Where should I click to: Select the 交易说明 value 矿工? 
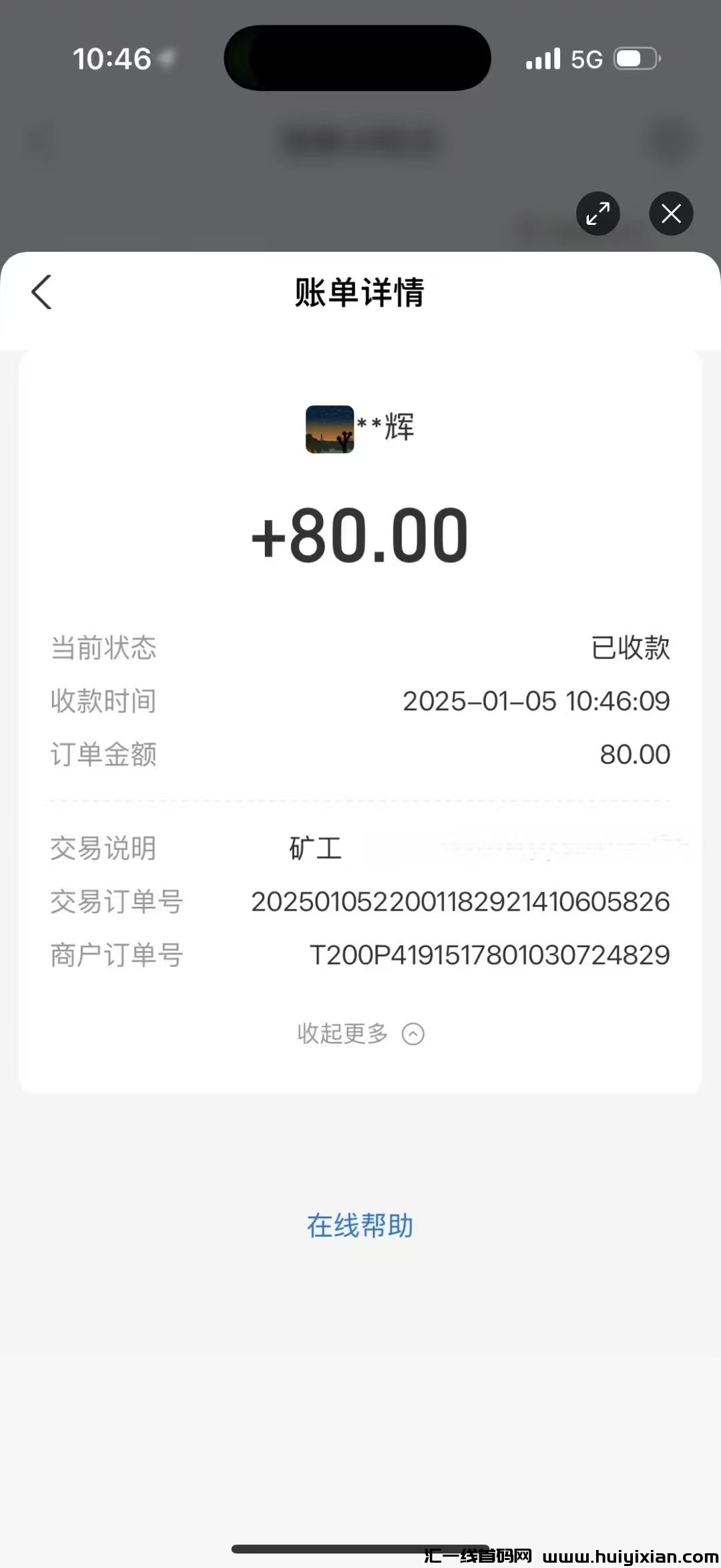314,848
